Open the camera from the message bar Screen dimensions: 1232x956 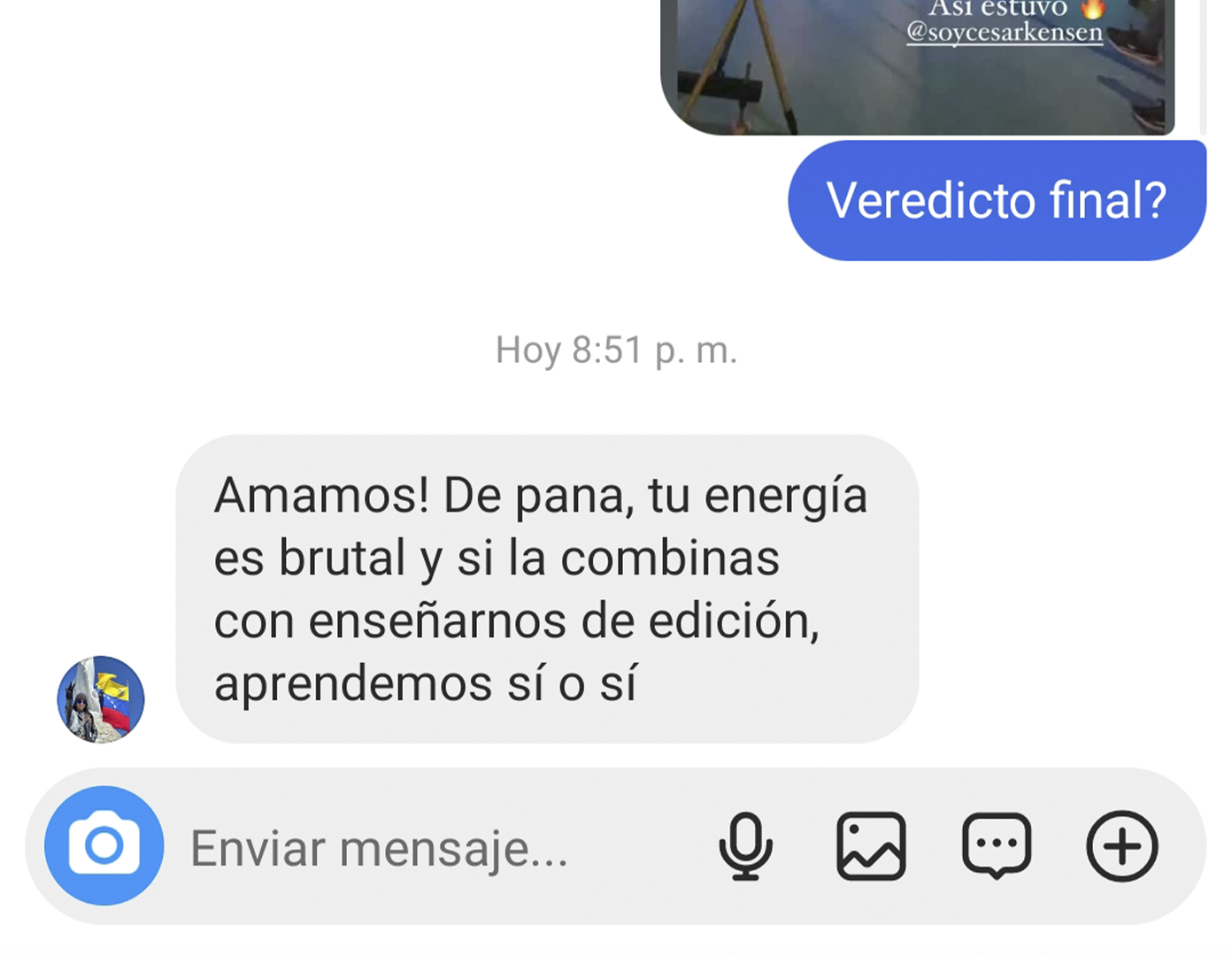pyautogui.click(x=104, y=845)
